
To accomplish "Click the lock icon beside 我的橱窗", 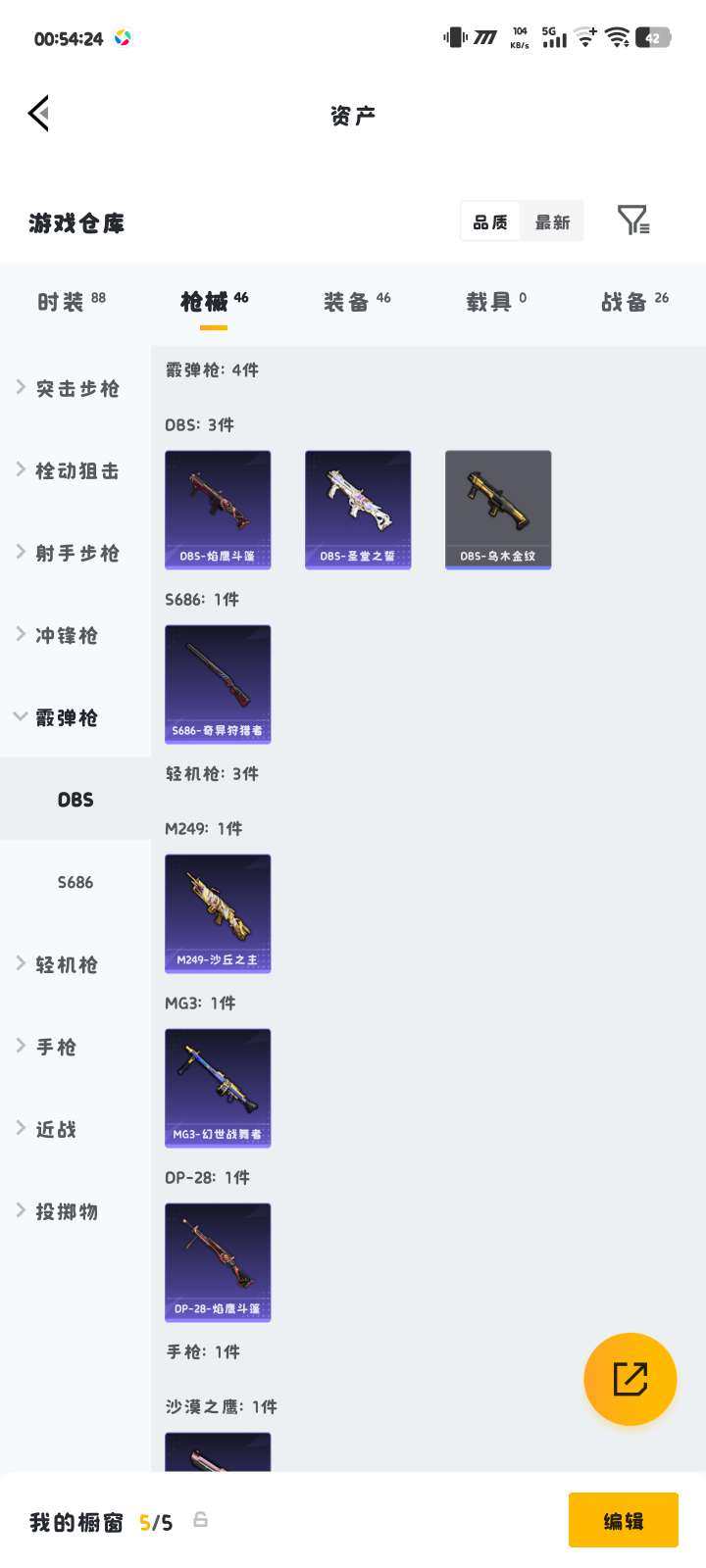I will (201, 1520).
